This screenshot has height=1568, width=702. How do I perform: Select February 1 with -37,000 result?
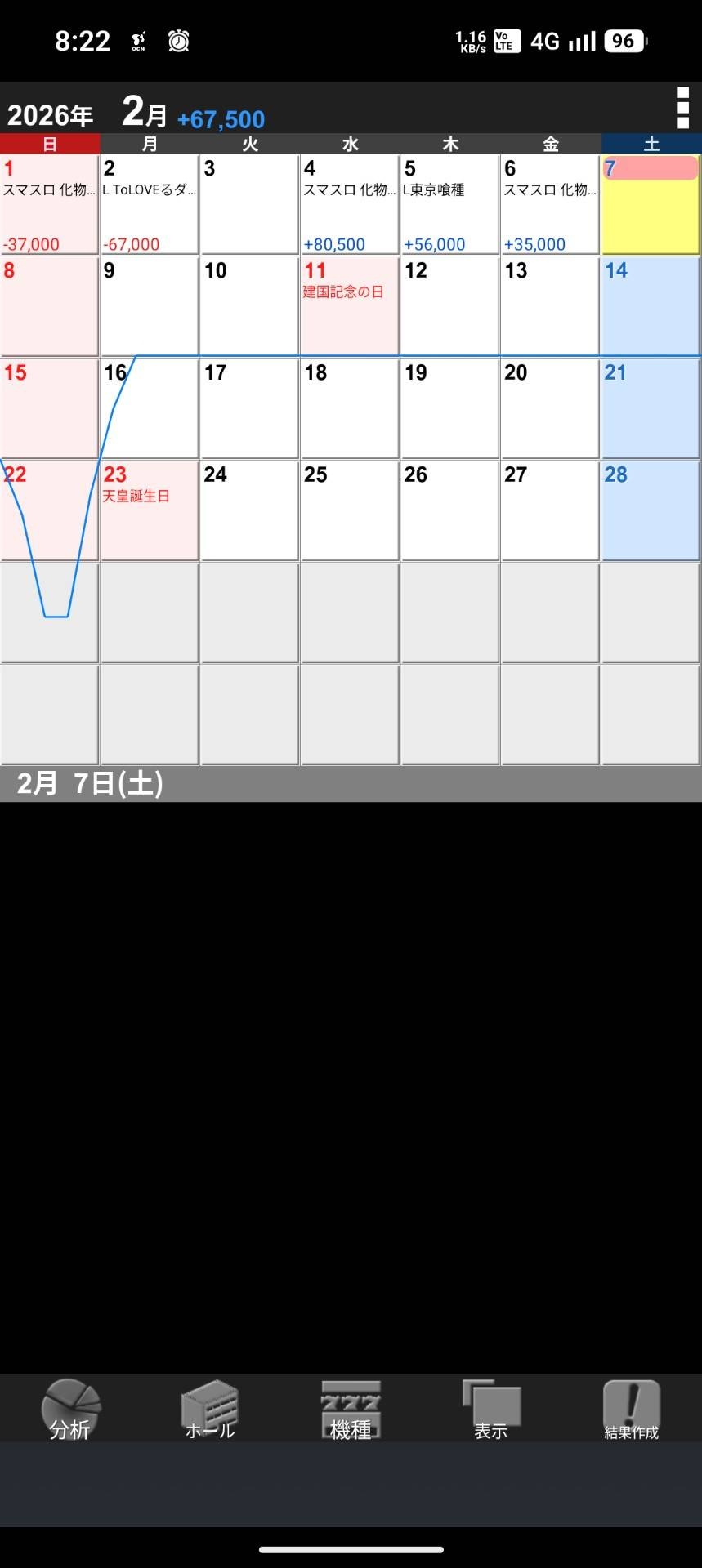pos(50,205)
